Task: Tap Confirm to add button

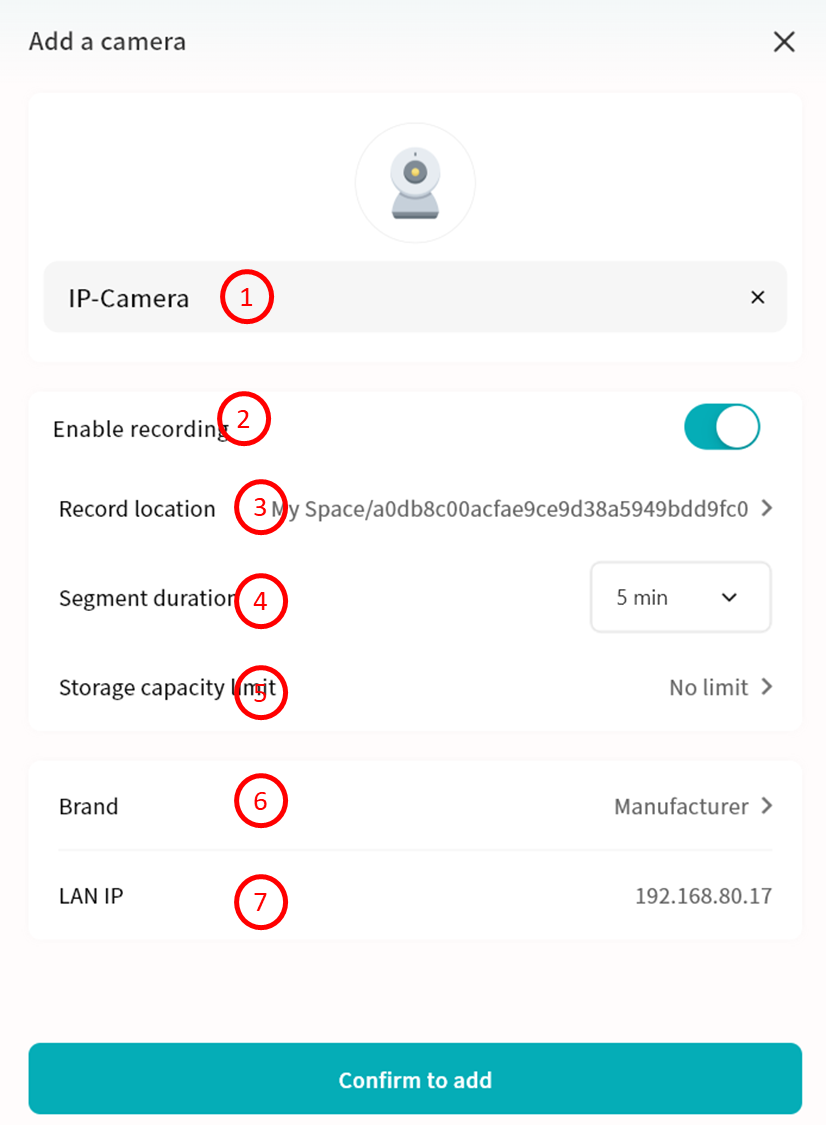Action: tap(415, 1079)
